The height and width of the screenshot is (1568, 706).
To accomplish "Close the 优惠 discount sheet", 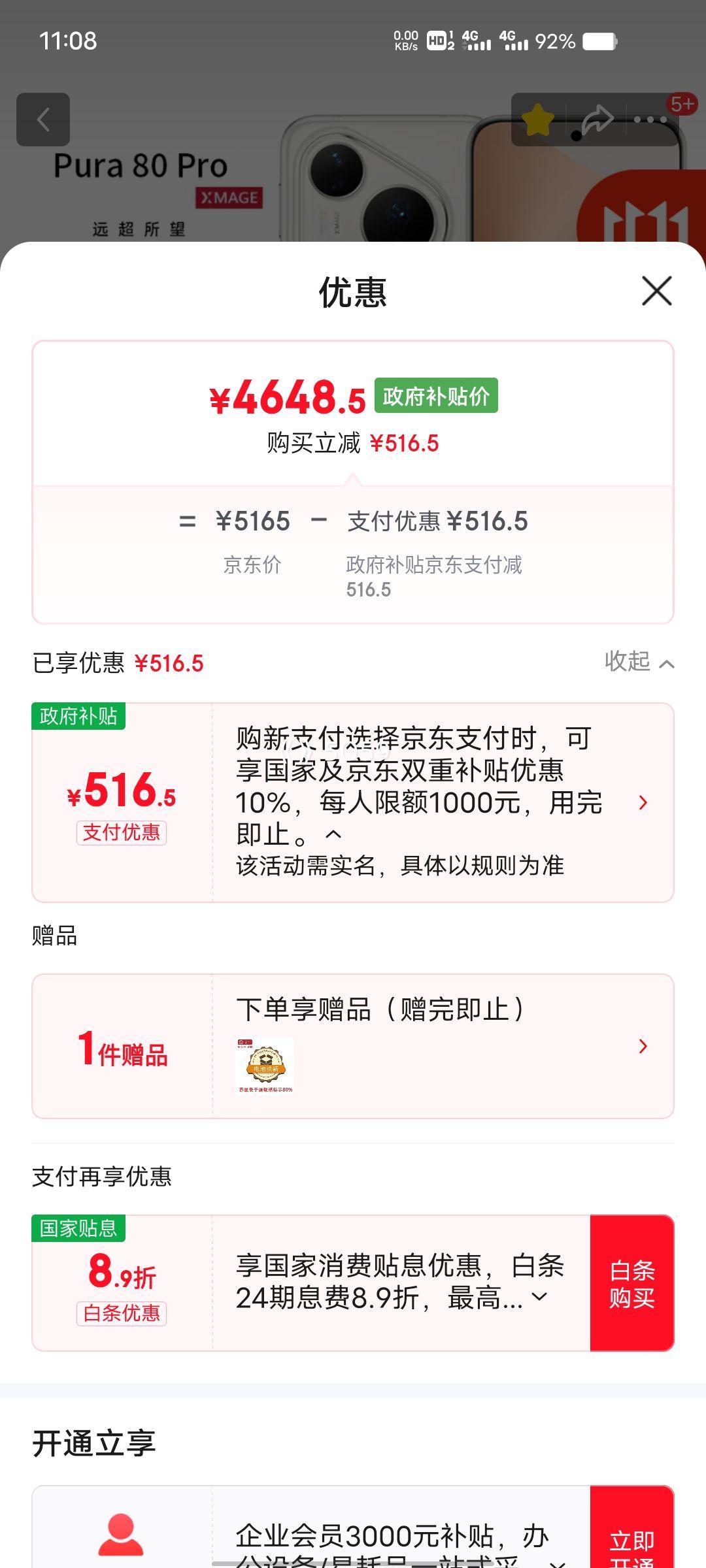I will [x=656, y=291].
